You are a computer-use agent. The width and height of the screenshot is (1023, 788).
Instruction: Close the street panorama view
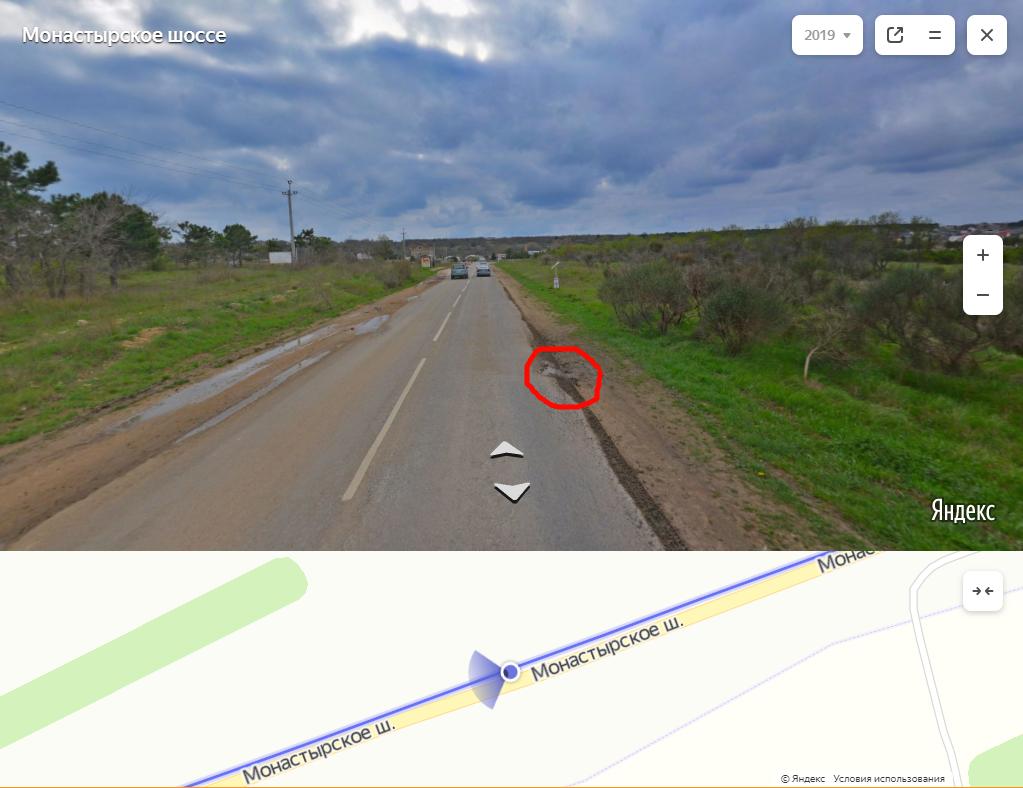tap(986, 35)
